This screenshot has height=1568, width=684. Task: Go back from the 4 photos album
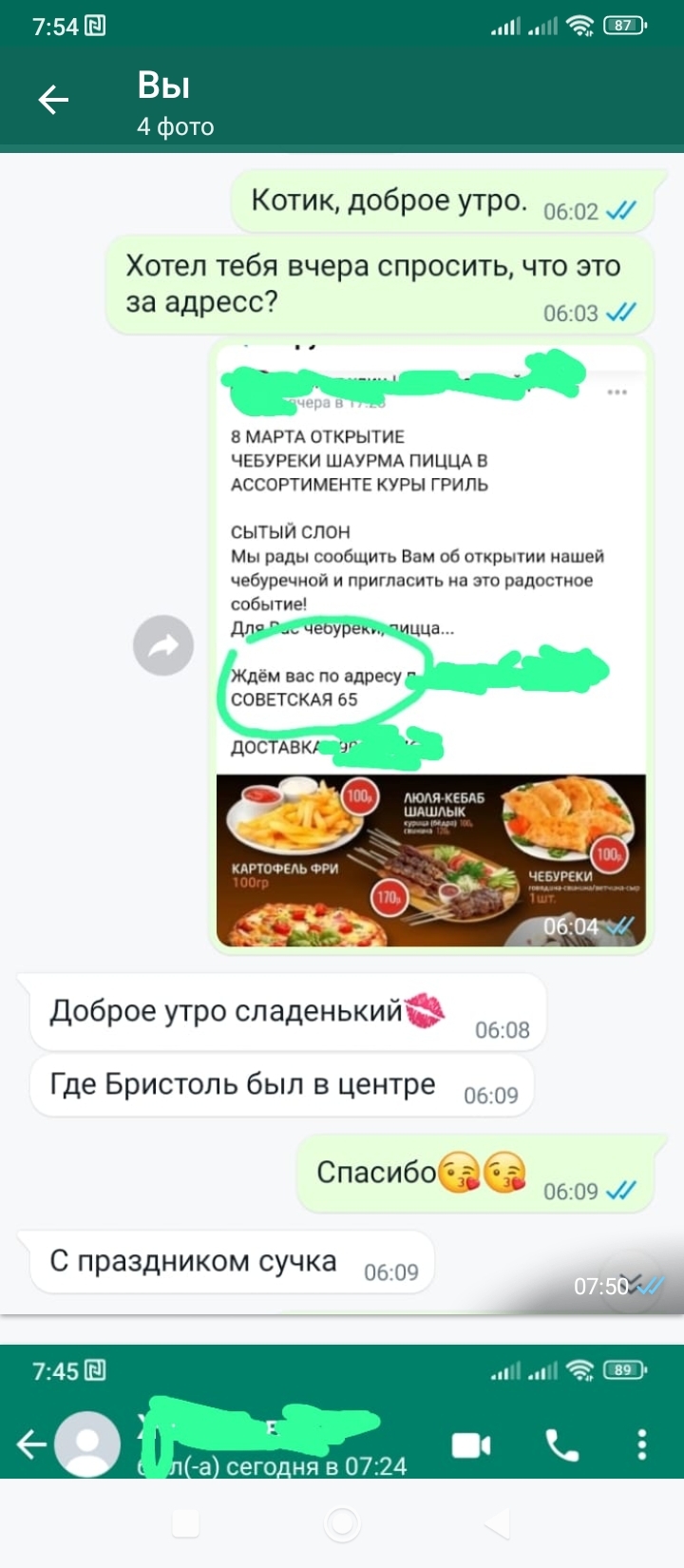[53, 100]
